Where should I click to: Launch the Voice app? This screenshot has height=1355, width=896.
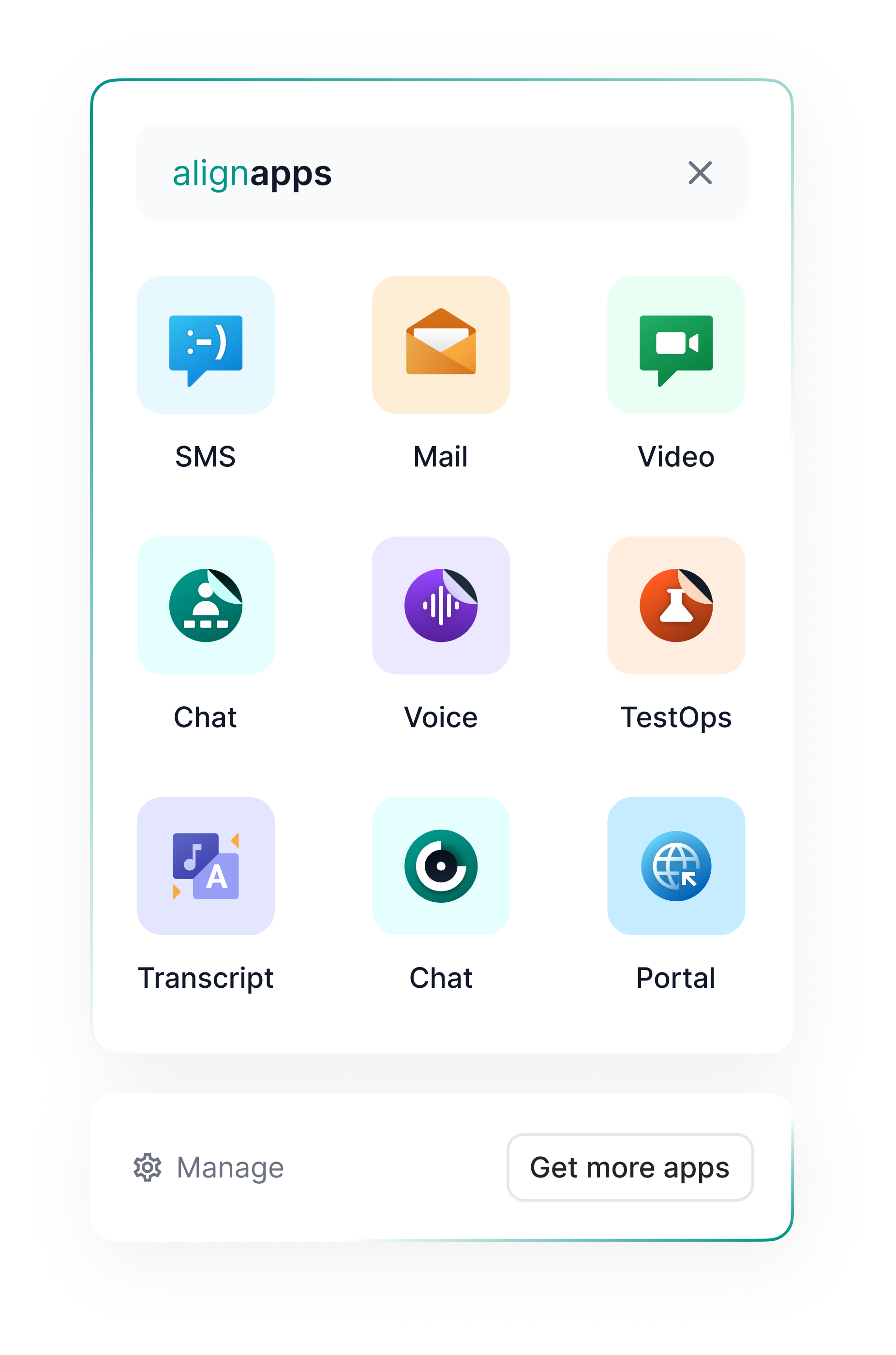(x=441, y=606)
